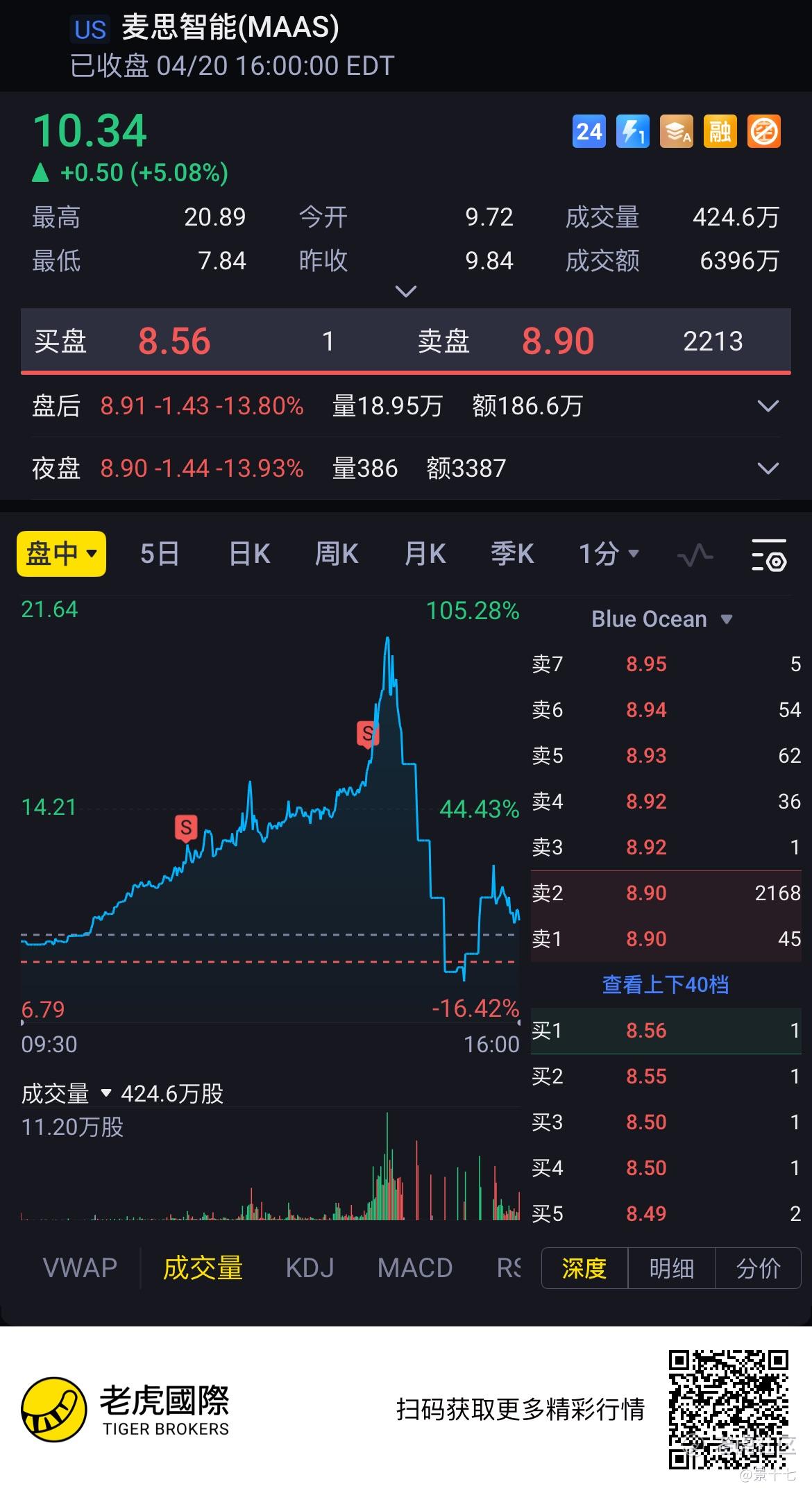This screenshot has width=812, height=1493.
Task: Switch to the 日K chart tab
Action: (249, 554)
